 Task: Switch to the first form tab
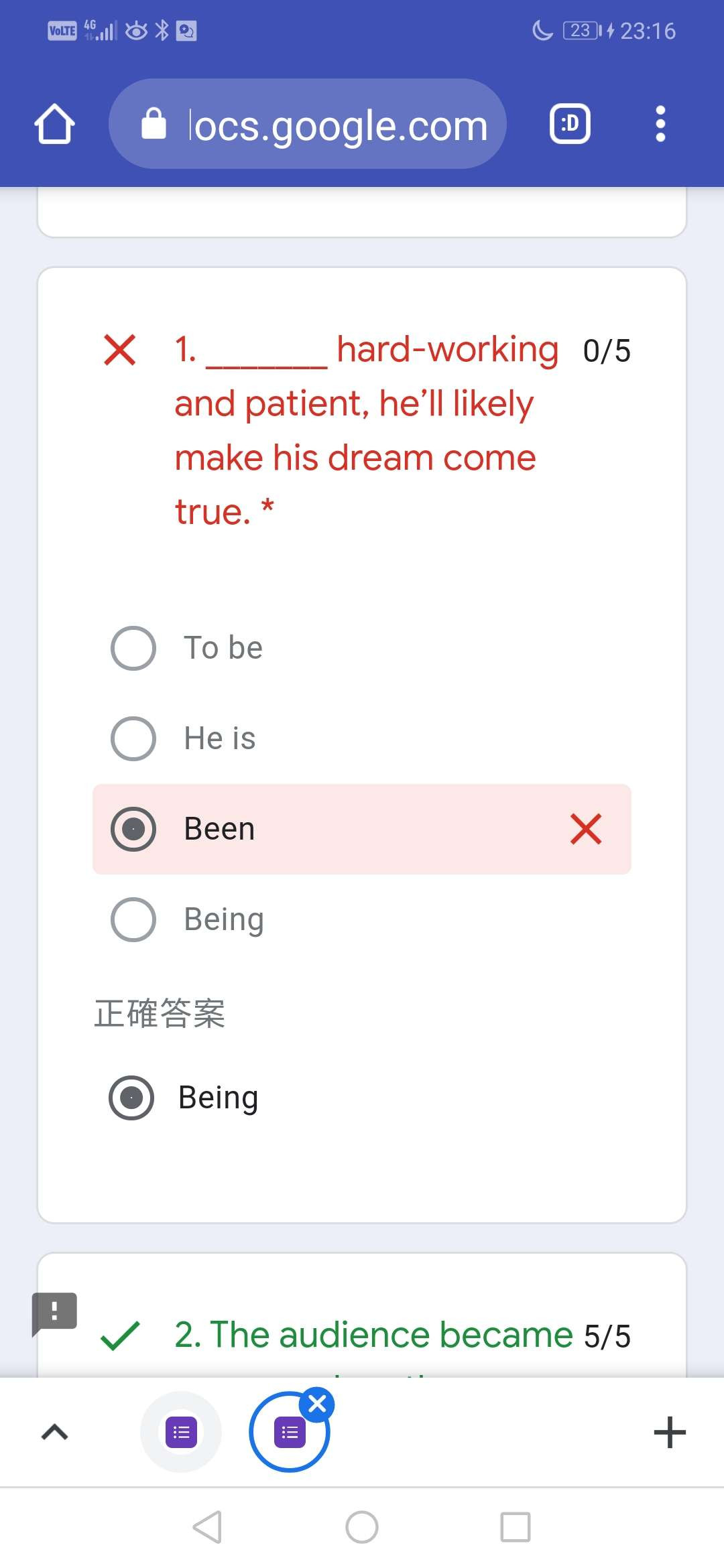(181, 1432)
